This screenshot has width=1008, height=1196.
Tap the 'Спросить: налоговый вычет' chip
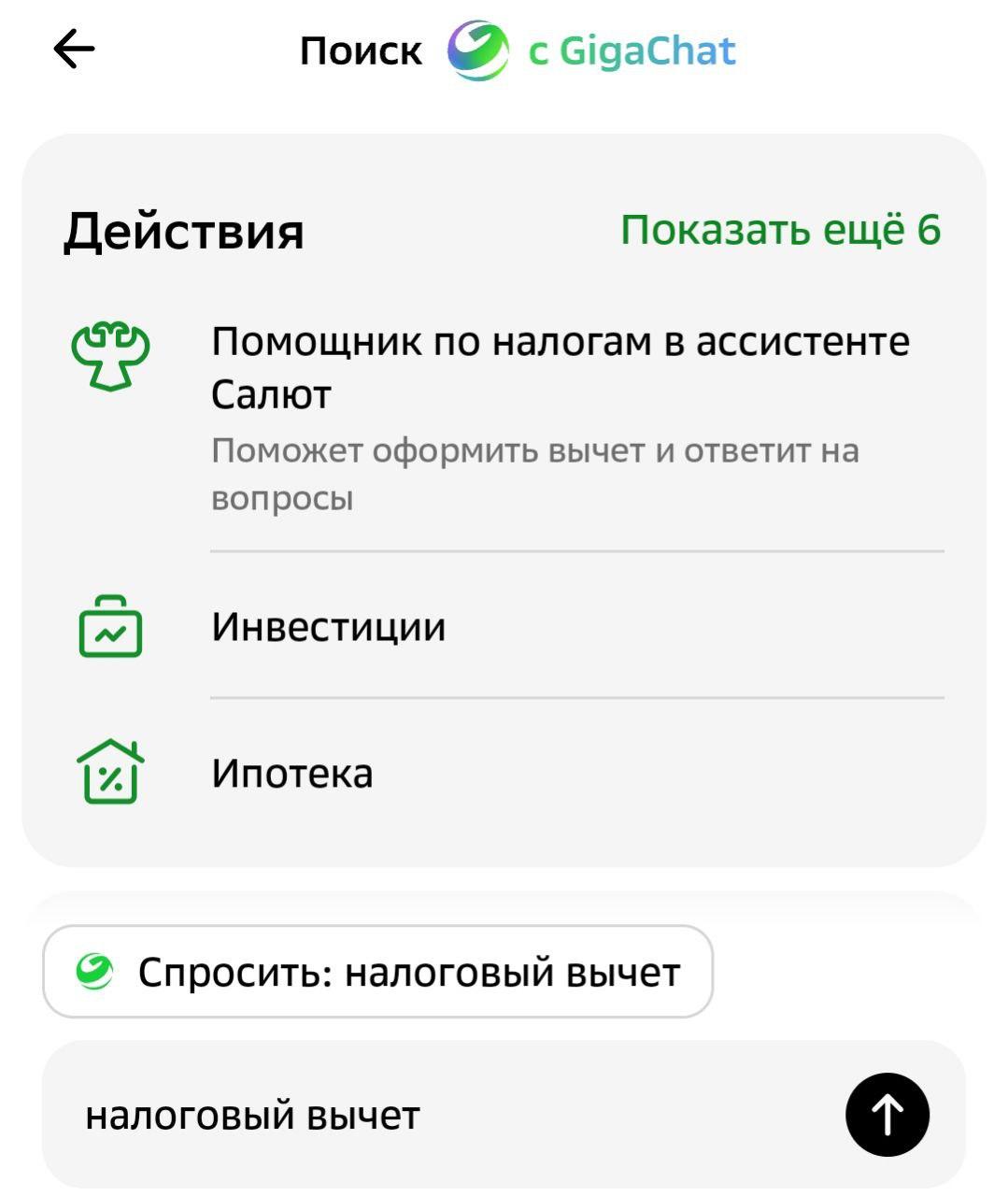377,973
